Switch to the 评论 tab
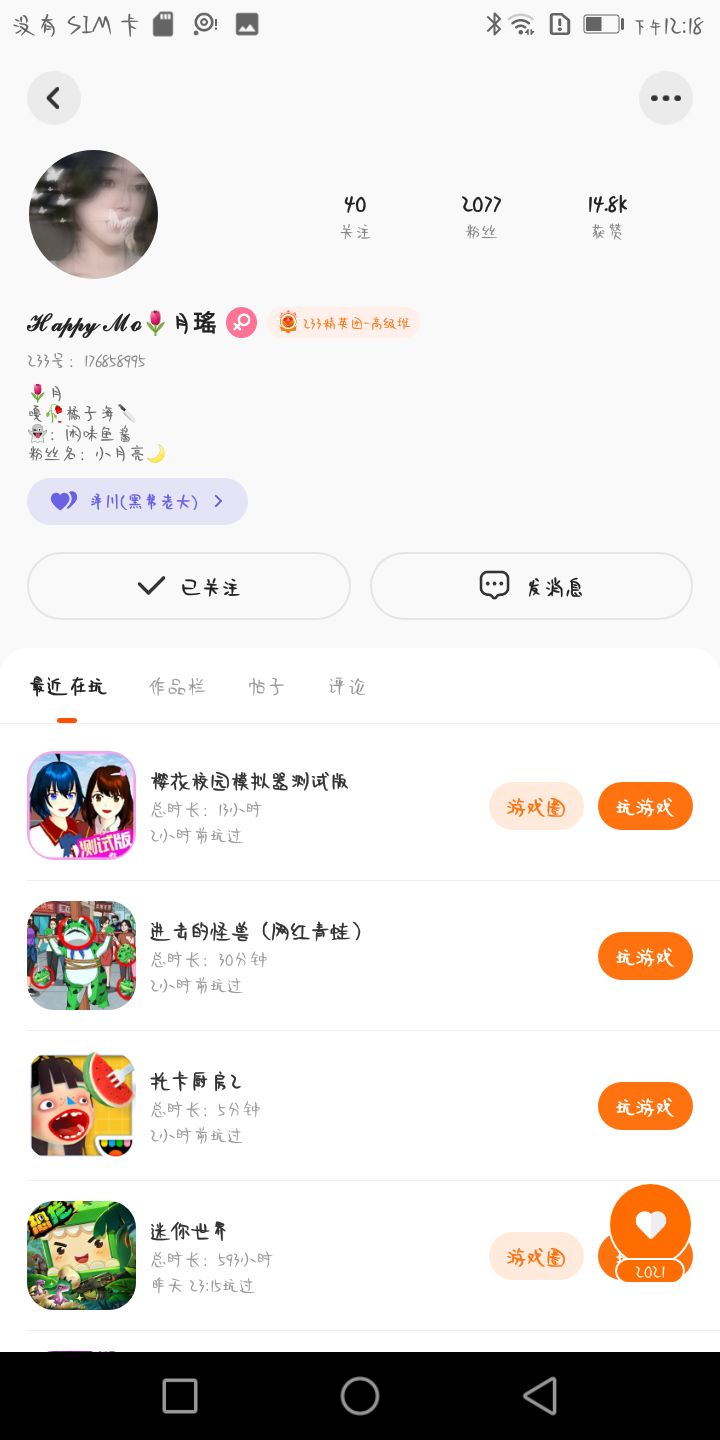 [346, 686]
